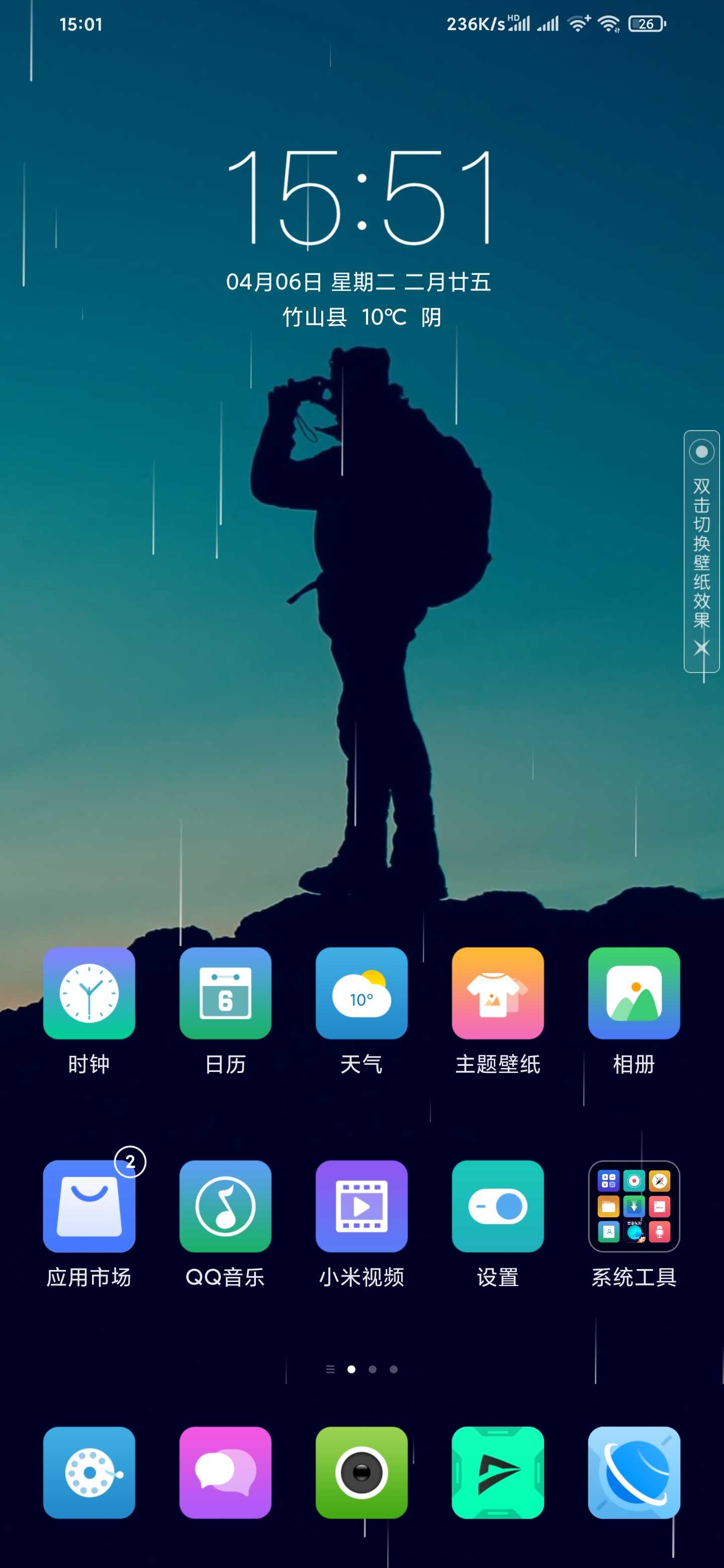Open the browser in the dock

634,1473
